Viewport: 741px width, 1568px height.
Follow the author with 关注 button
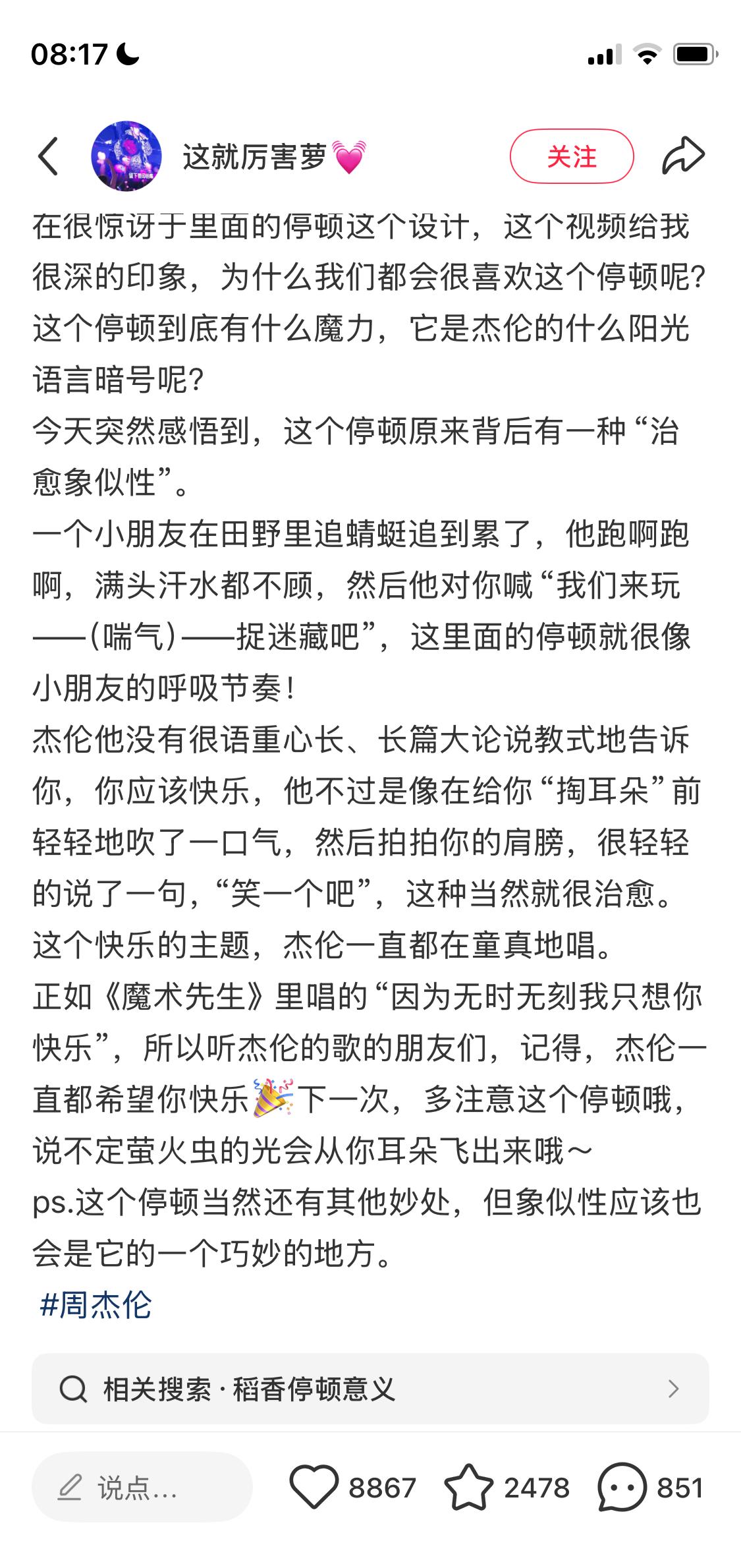(572, 157)
